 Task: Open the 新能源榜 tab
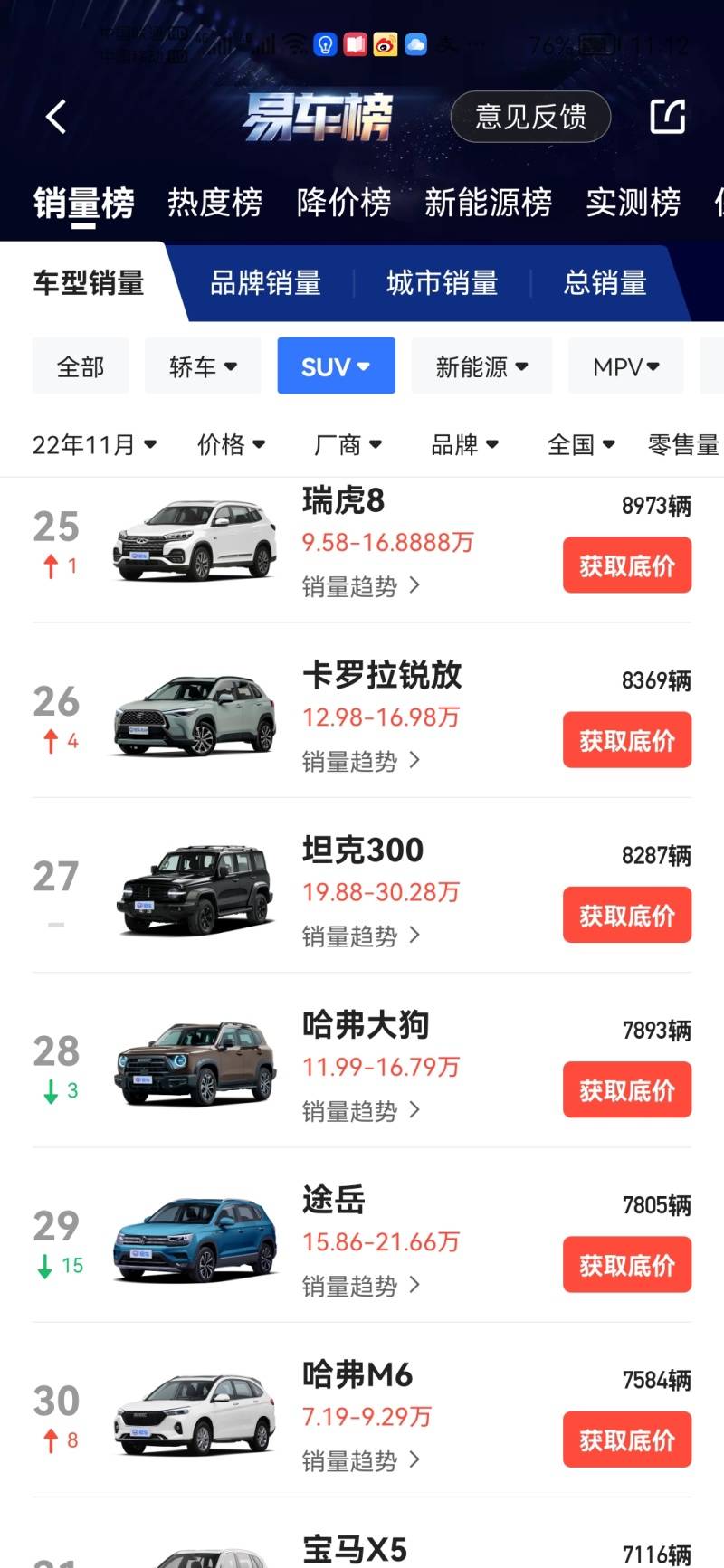coord(488,202)
